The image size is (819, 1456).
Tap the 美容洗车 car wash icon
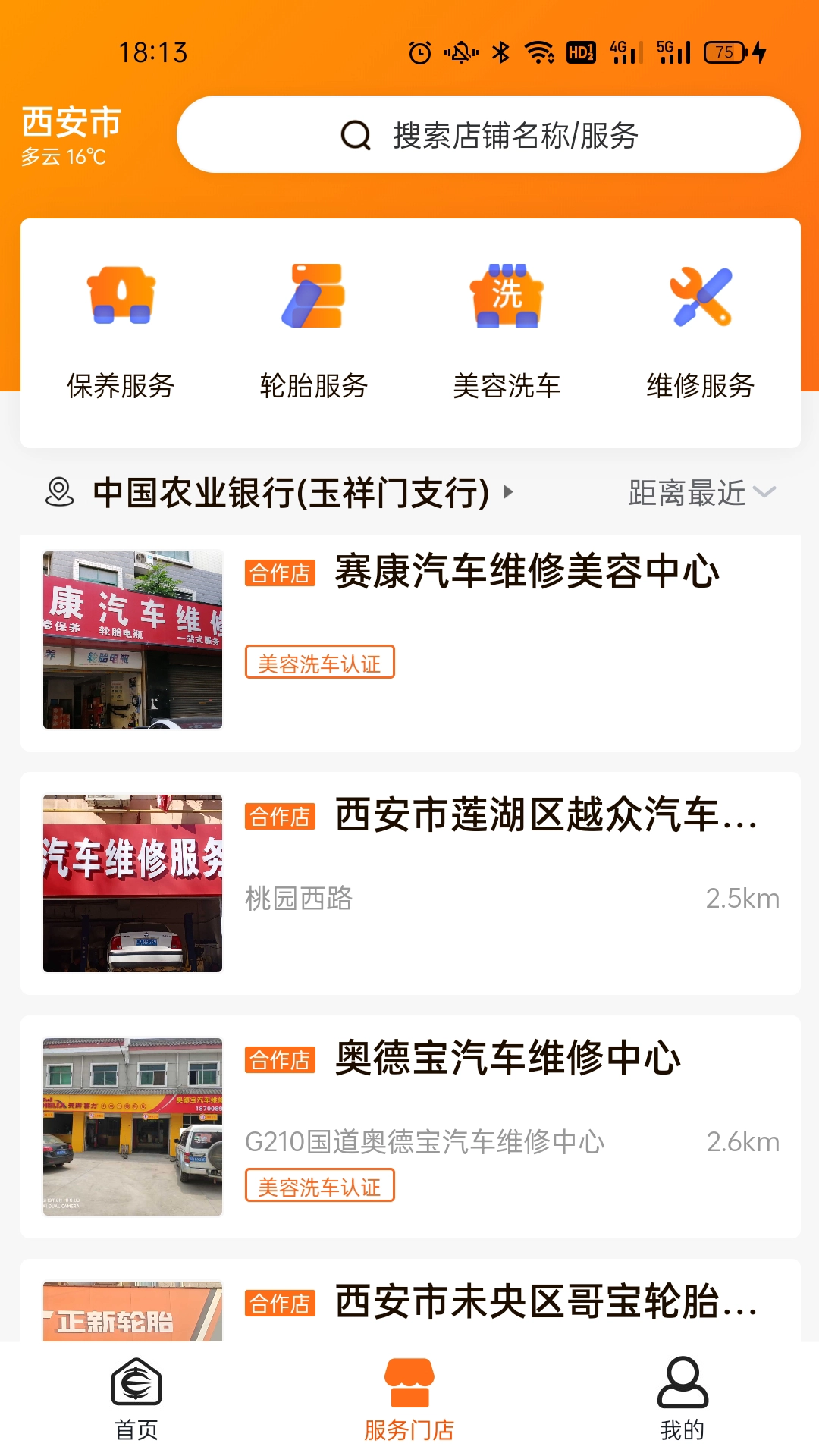coord(507,296)
